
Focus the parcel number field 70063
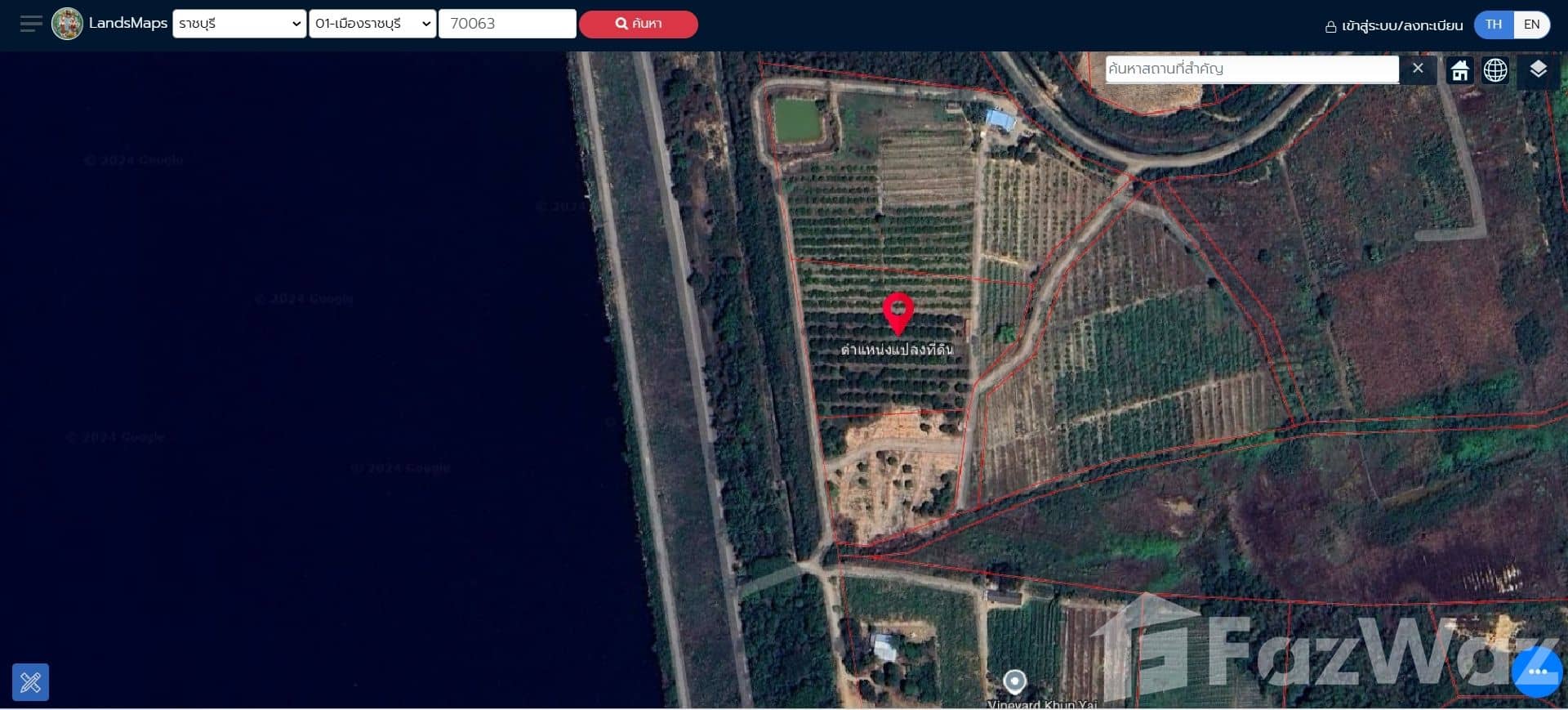(x=506, y=24)
